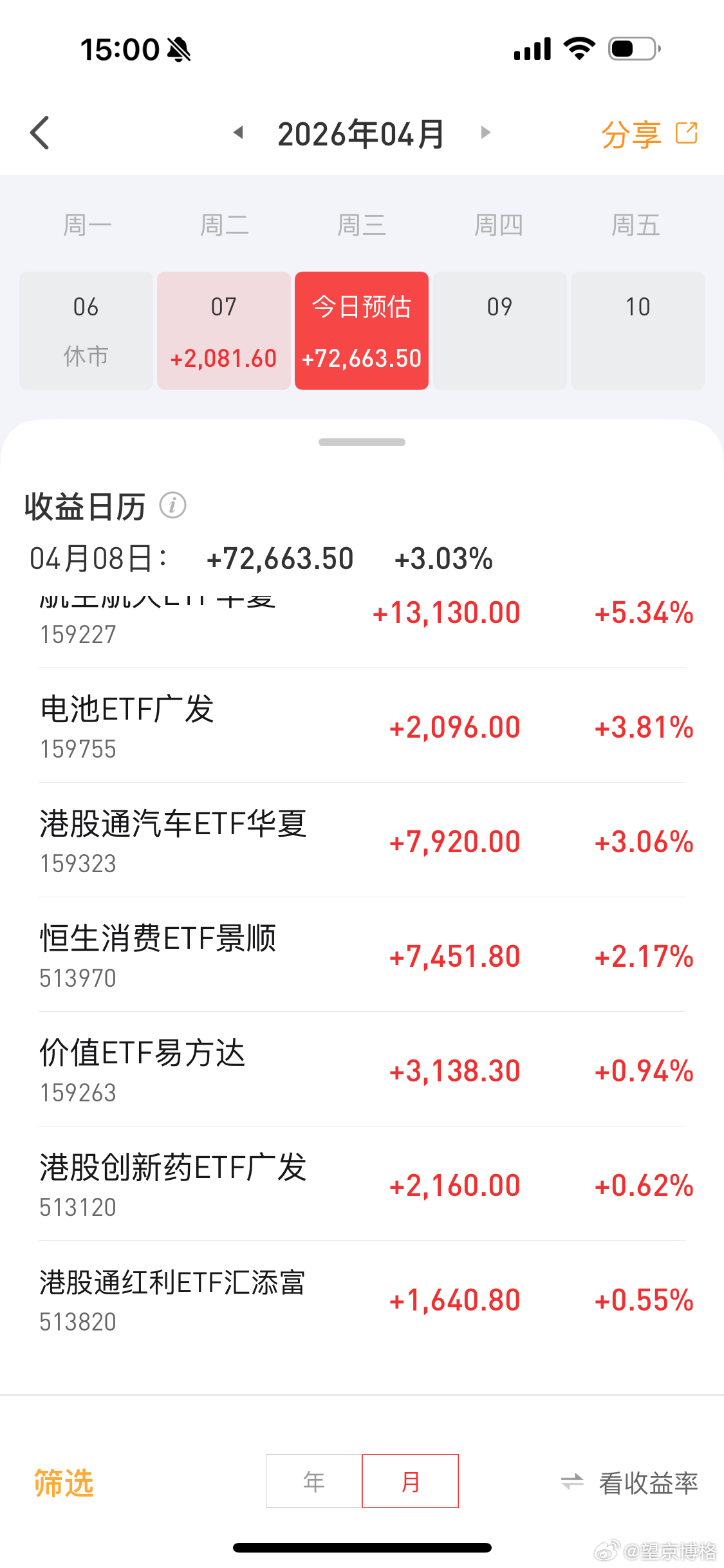The width and height of the screenshot is (724, 1568).
Task: Toggle to 看收益率 display
Action: click(x=631, y=1482)
